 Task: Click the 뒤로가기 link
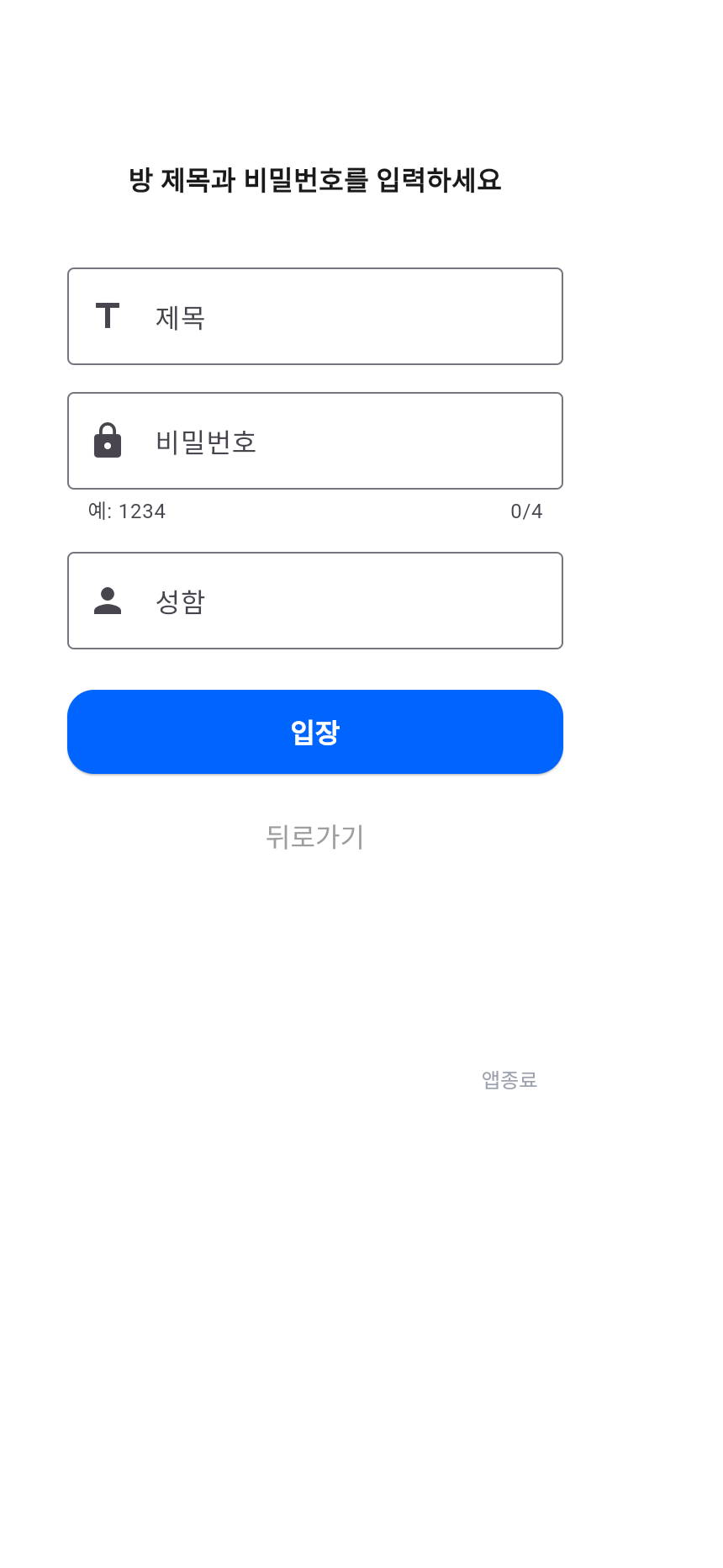tap(314, 836)
